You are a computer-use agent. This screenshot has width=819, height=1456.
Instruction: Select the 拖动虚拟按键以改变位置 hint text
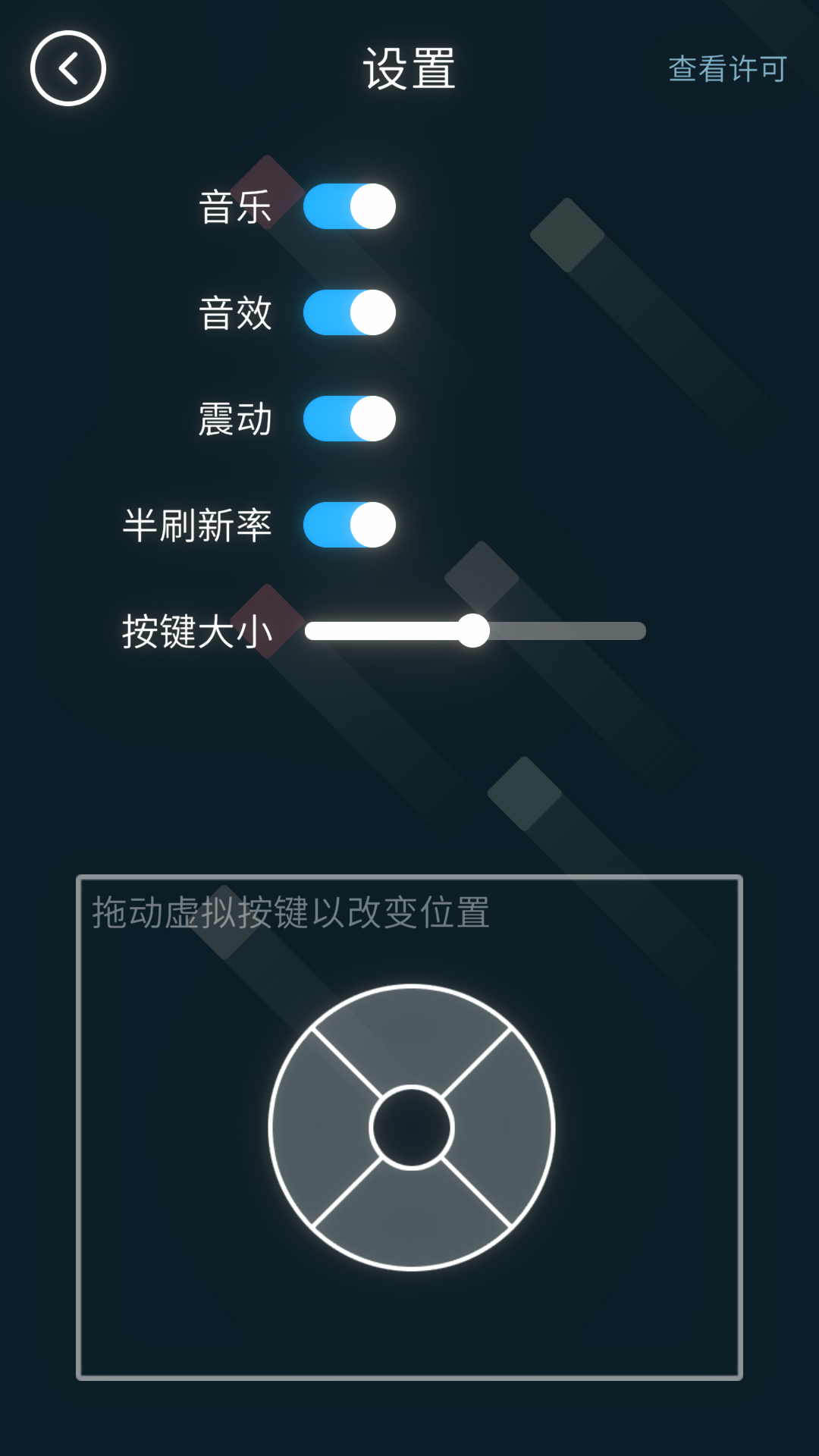point(292,914)
